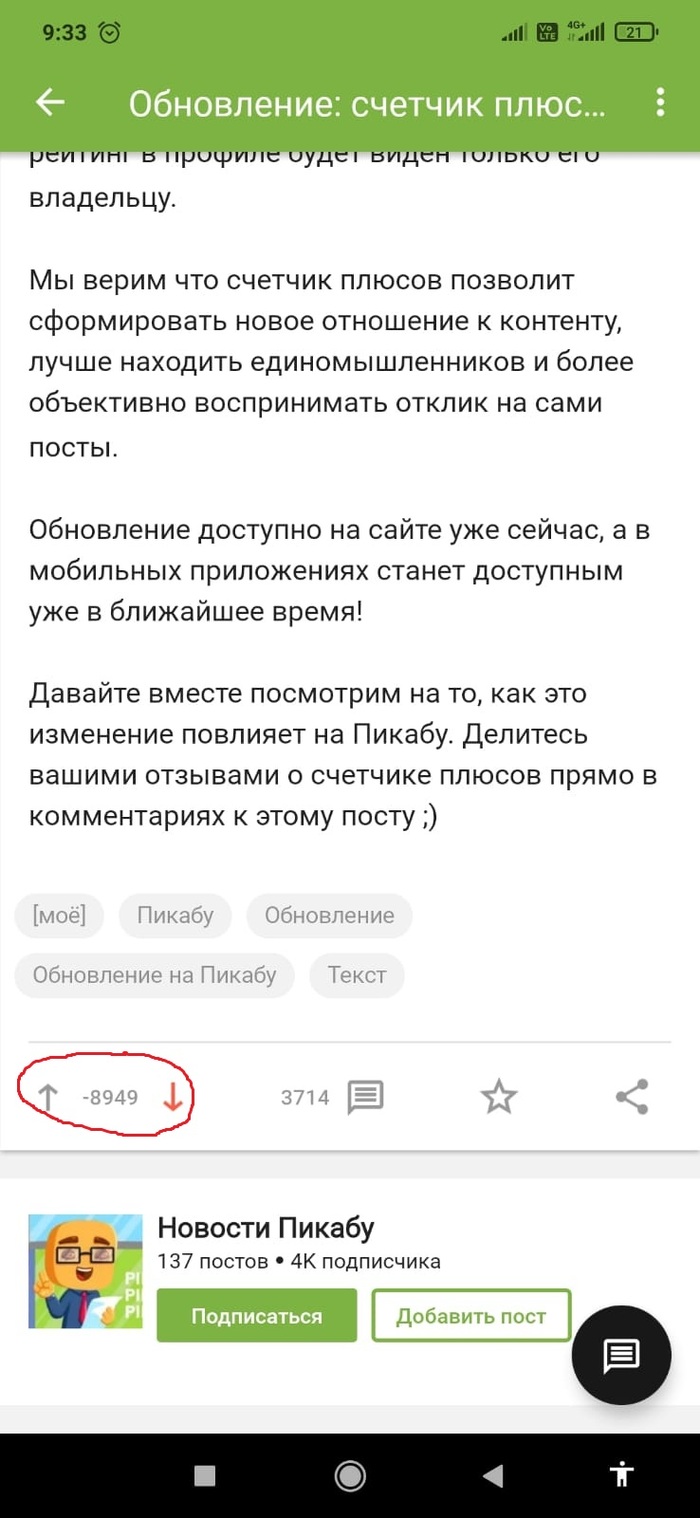Select the Обновление на Пикабу tag
The image size is (700, 1518).
pyautogui.click(x=154, y=975)
